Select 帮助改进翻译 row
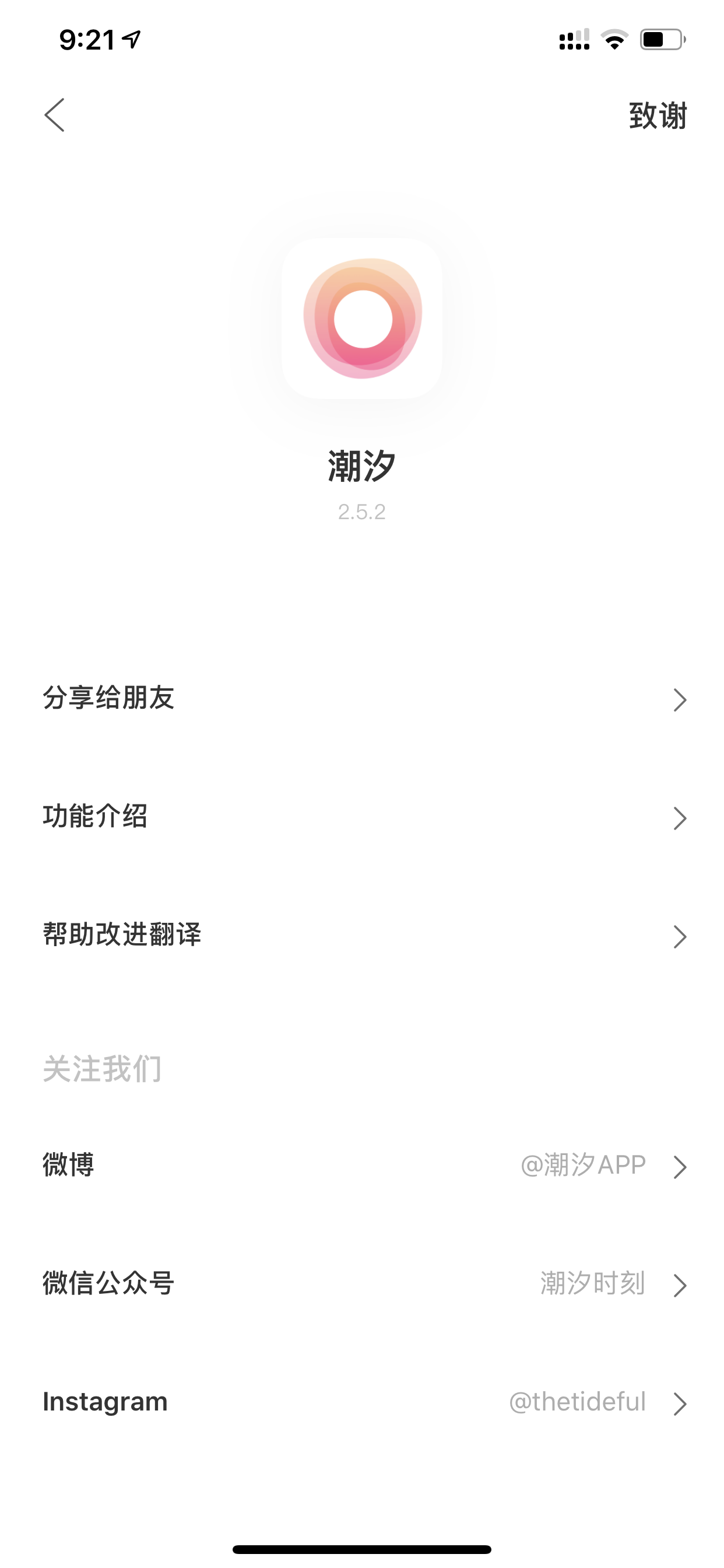724x1568 pixels. coord(362,936)
